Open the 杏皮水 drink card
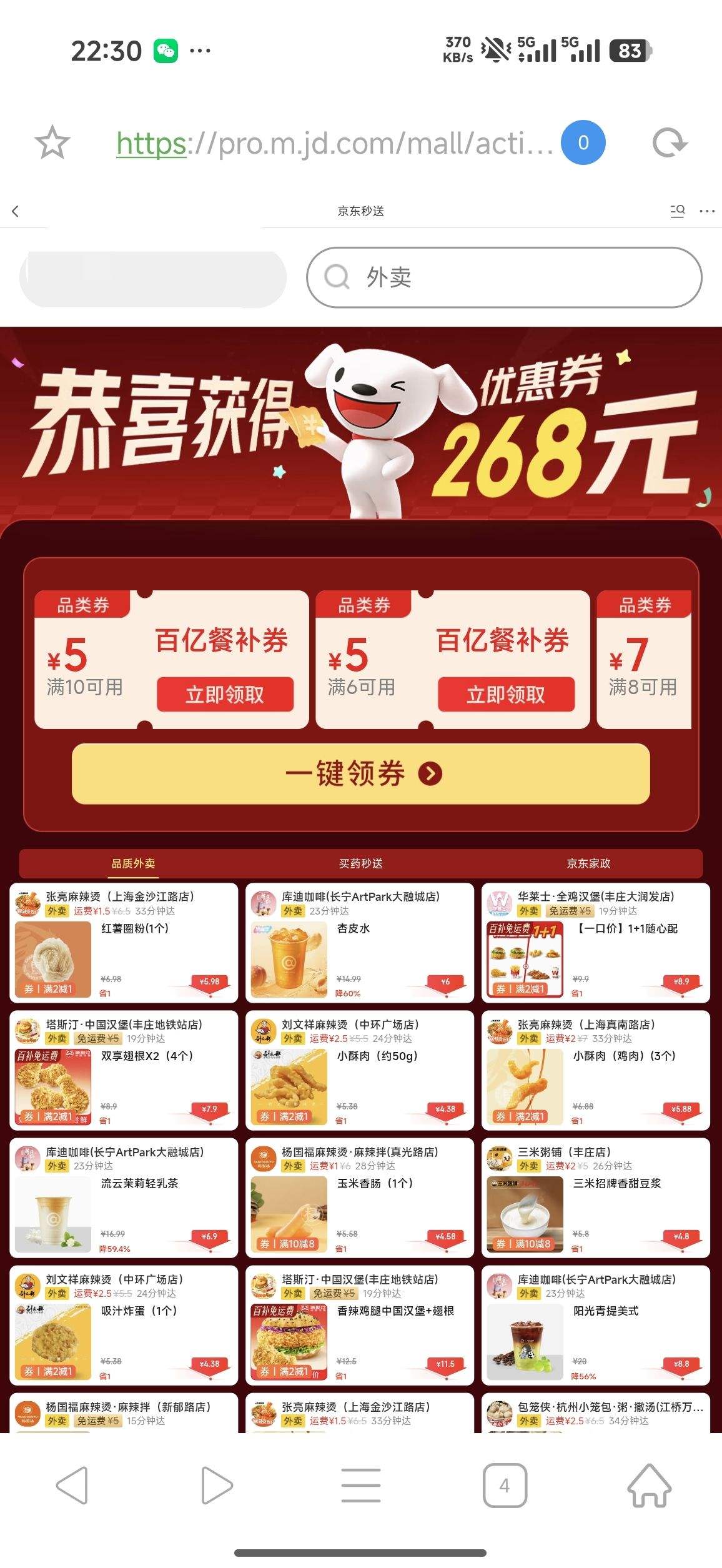Viewport: 722px width, 1568px height. pos(360,943)
